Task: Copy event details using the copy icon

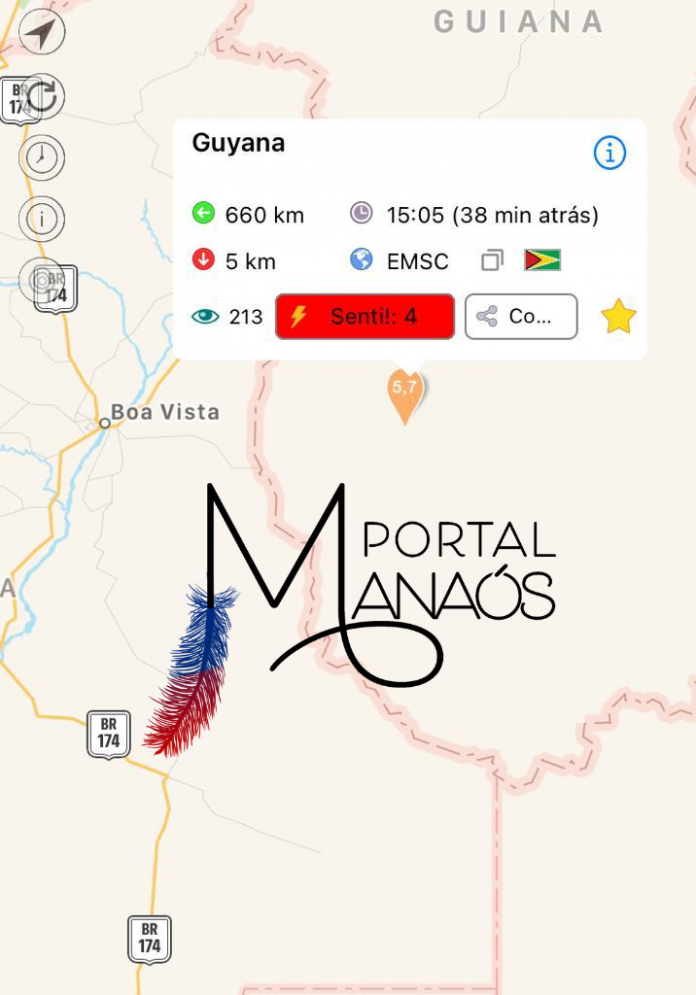Action: [x=491, y=261]
